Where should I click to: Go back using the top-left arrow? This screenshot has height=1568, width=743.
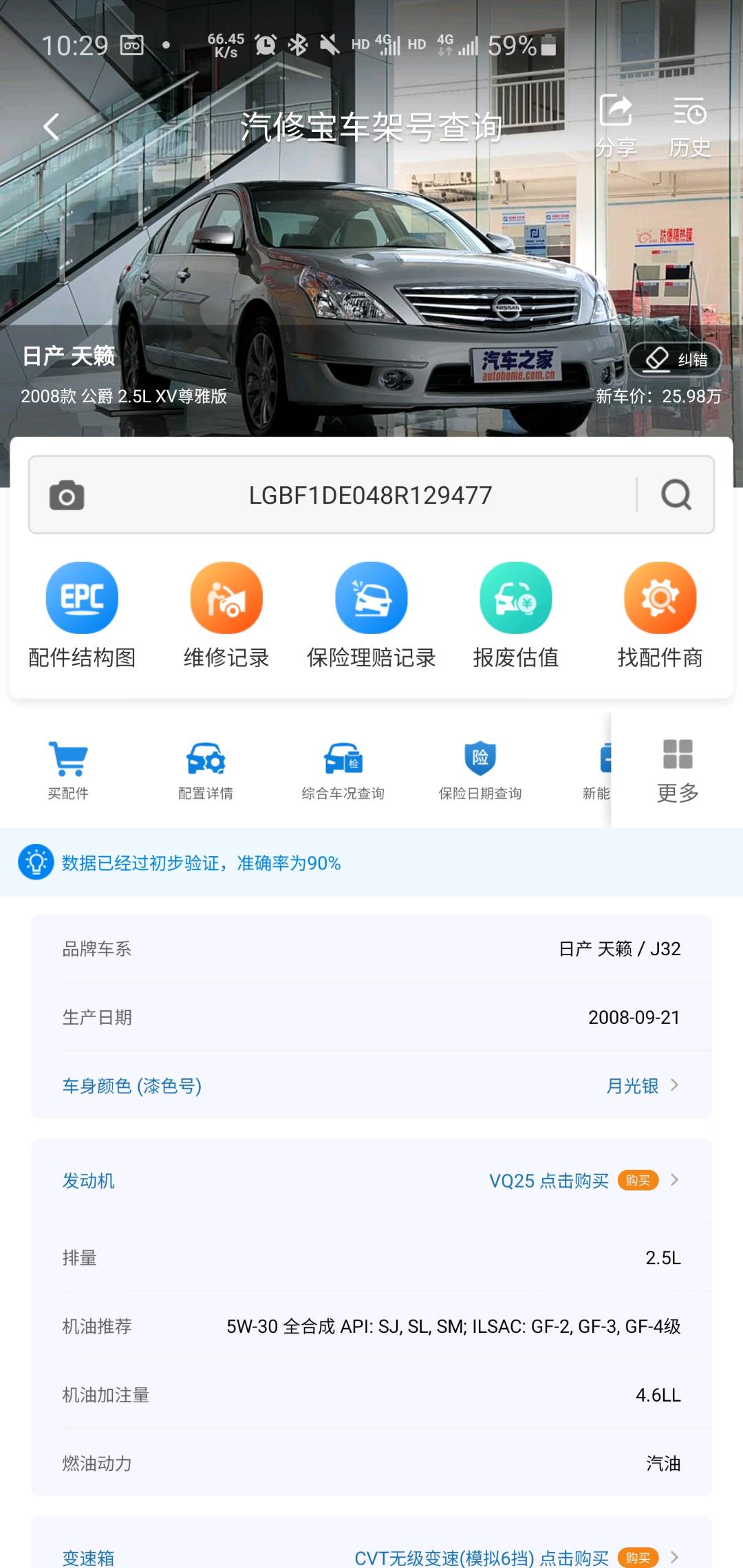(x=50, y=127)
